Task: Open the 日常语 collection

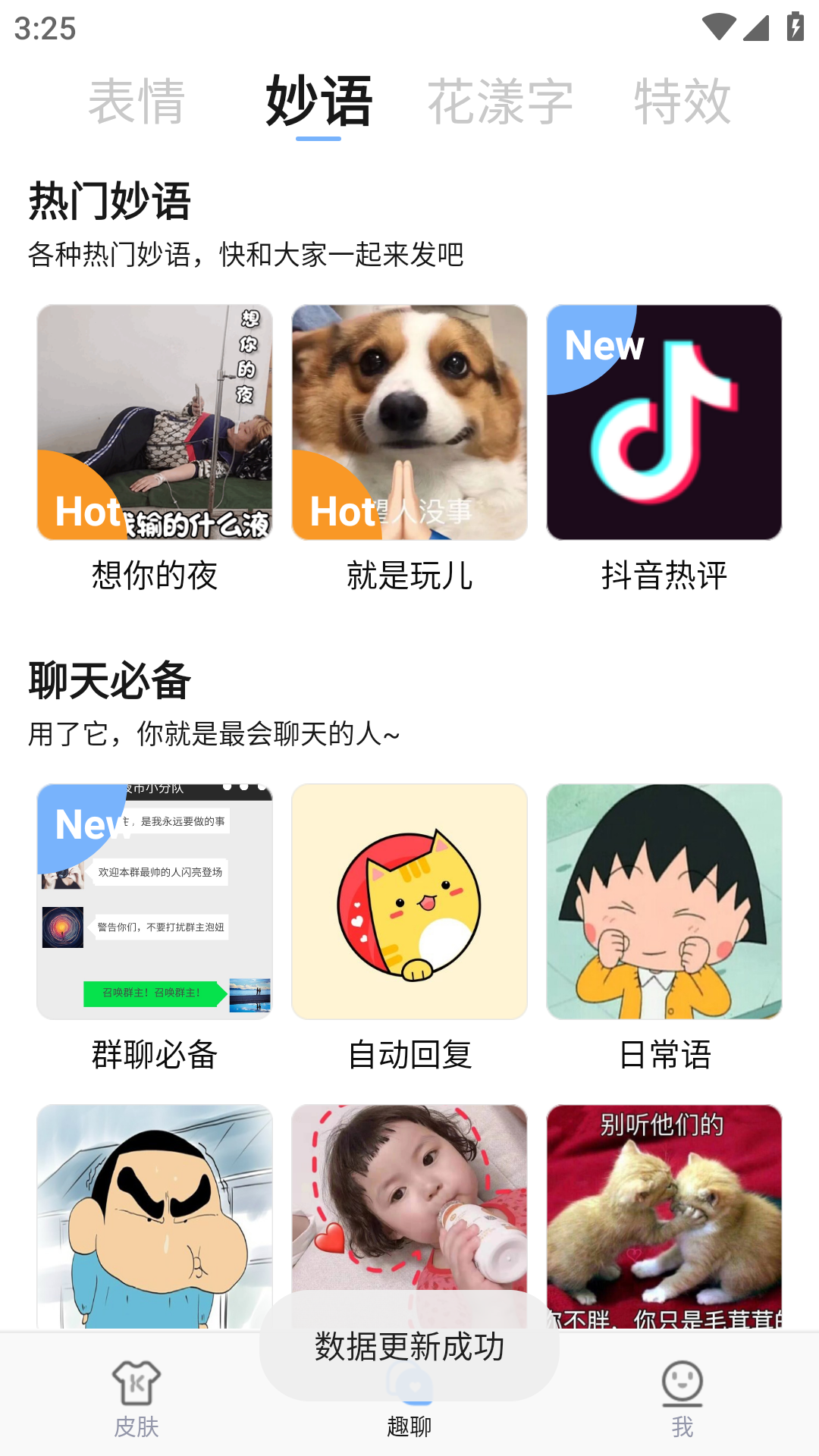Action: click(664, 902)
